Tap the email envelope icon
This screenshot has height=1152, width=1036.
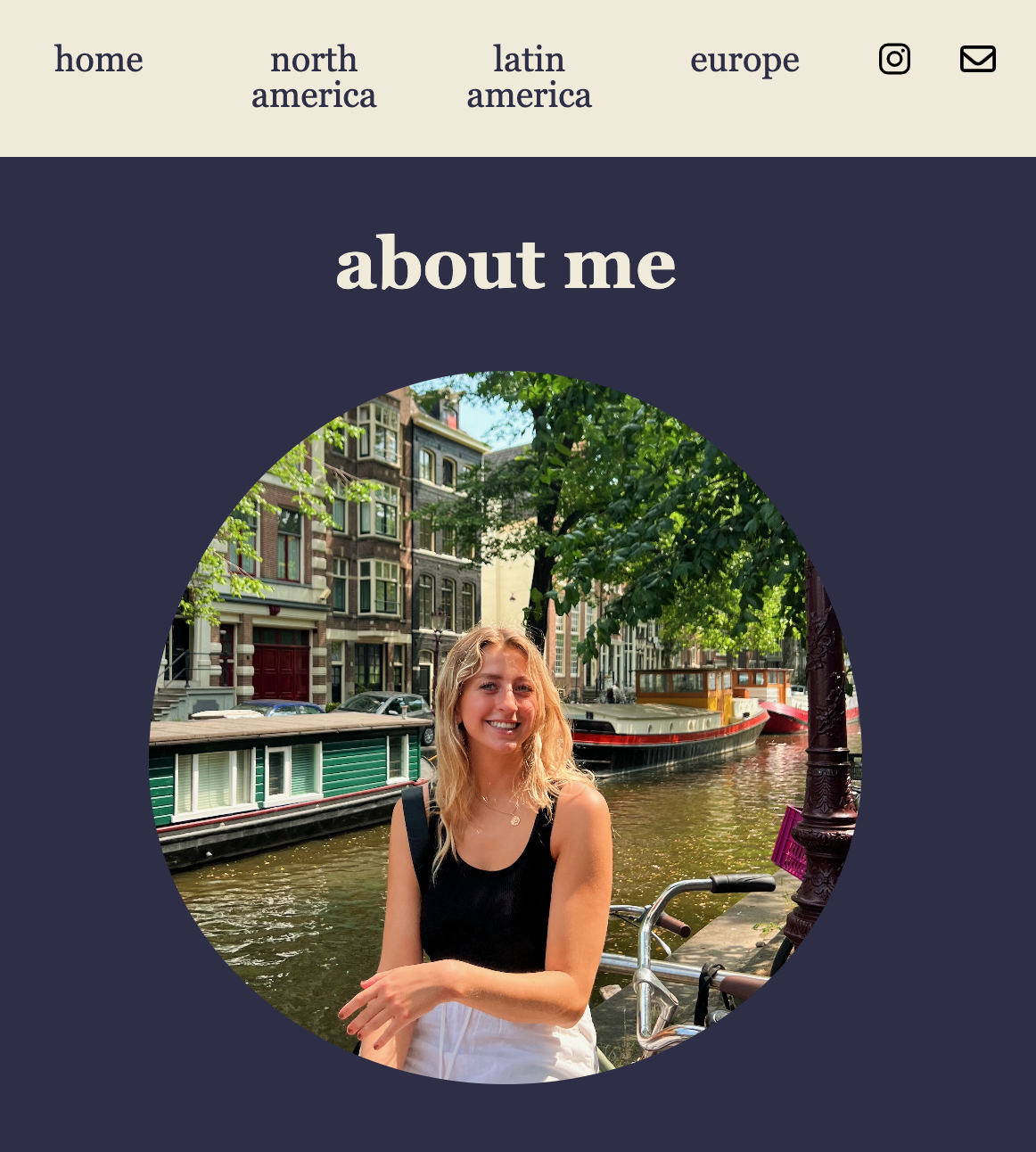[977, 59]
